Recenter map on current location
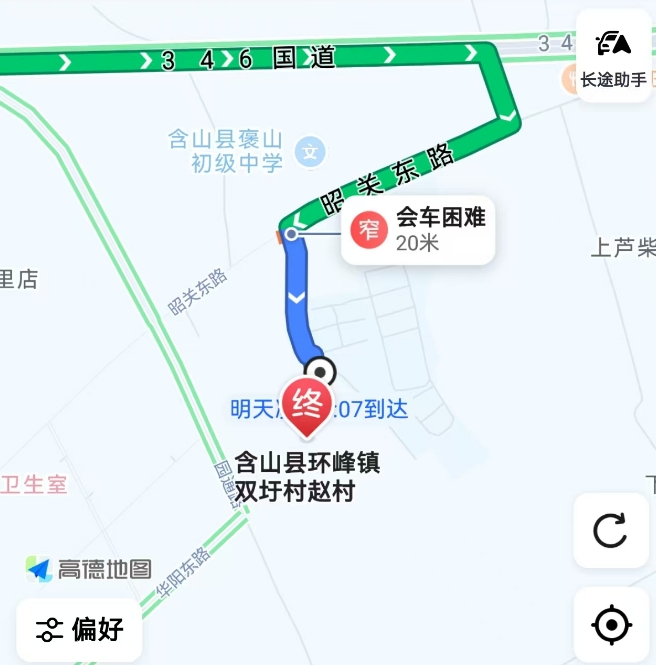Screen dimensions: 656x665 (611, 626)
